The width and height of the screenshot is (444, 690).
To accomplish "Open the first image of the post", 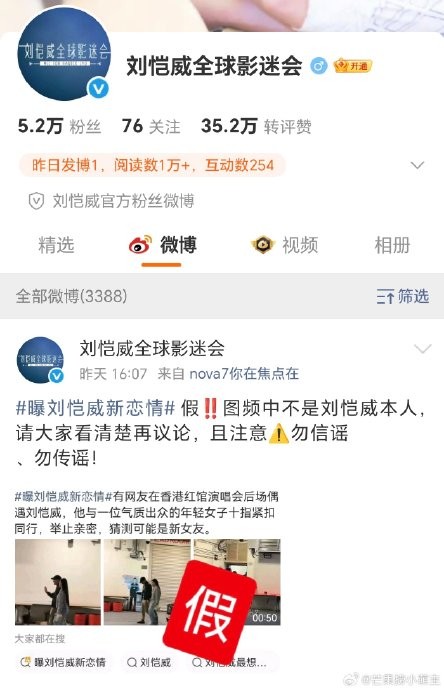I will coord(58,582).
